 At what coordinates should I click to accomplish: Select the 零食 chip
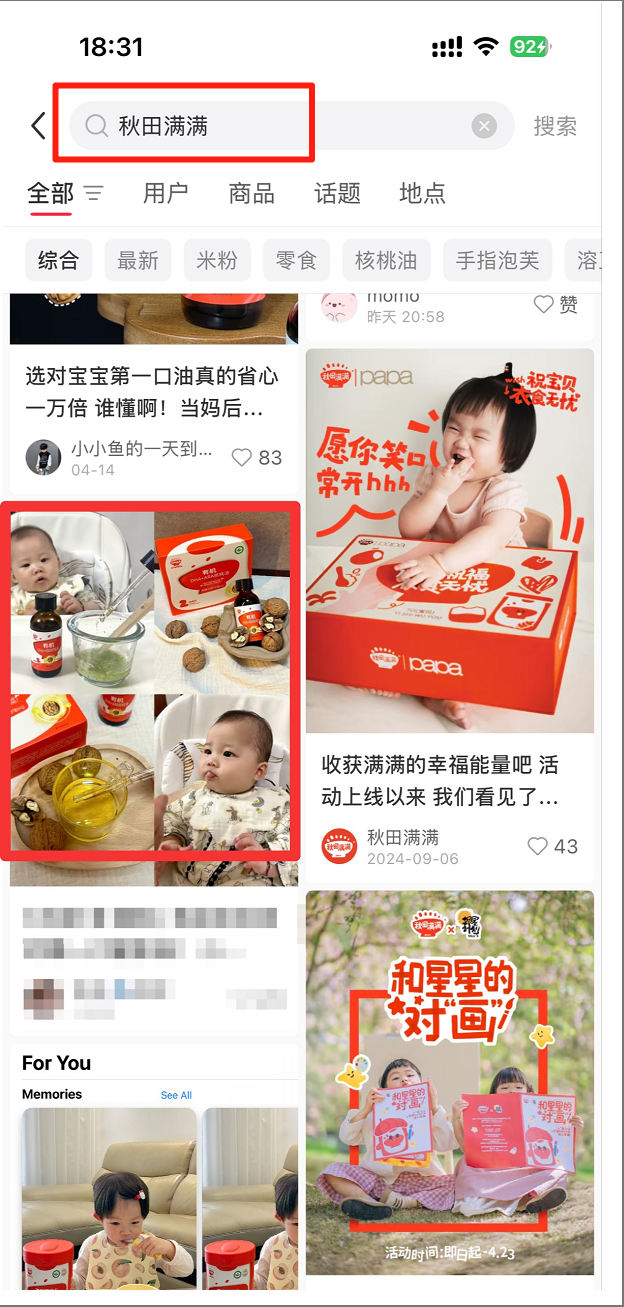297,261
